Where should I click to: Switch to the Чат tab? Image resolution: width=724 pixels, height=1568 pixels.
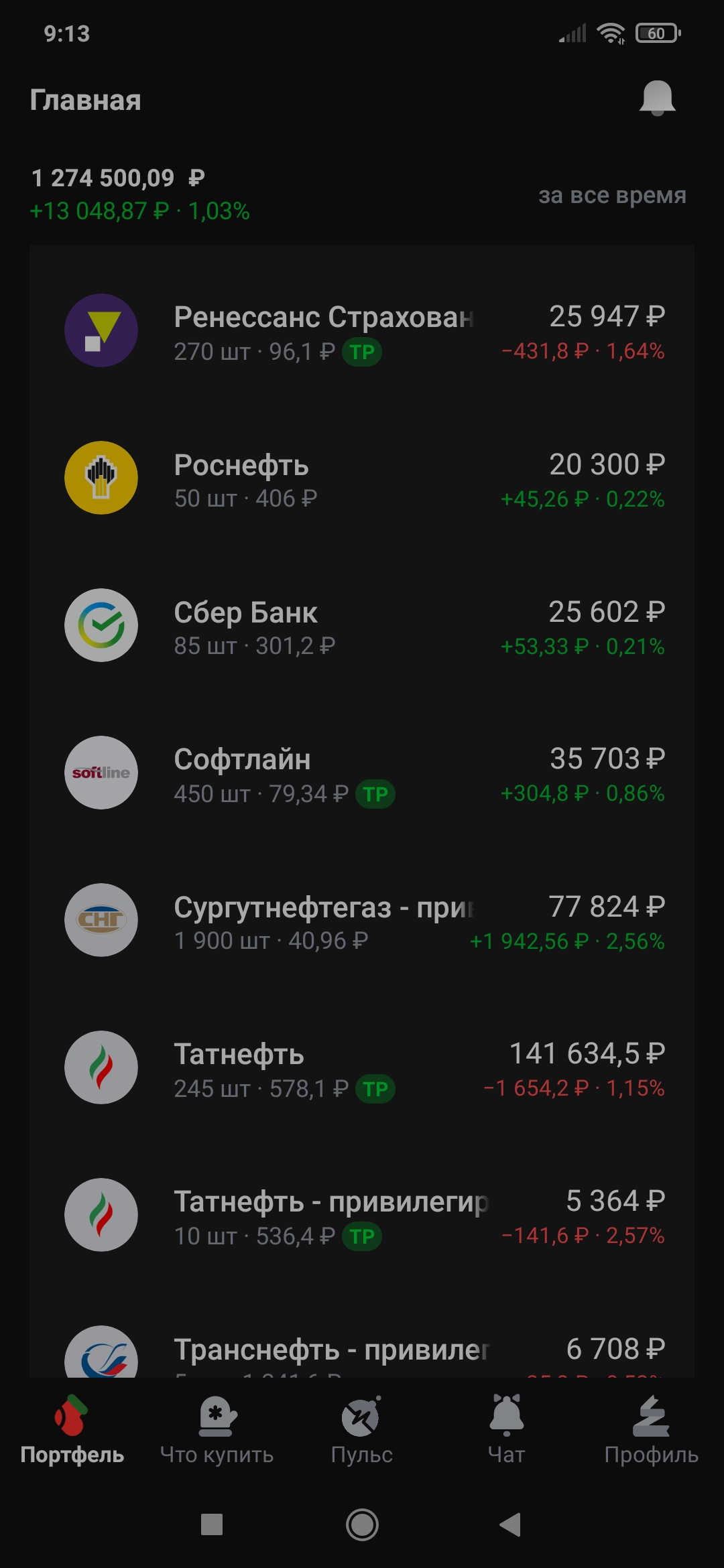coord(507,1430)
